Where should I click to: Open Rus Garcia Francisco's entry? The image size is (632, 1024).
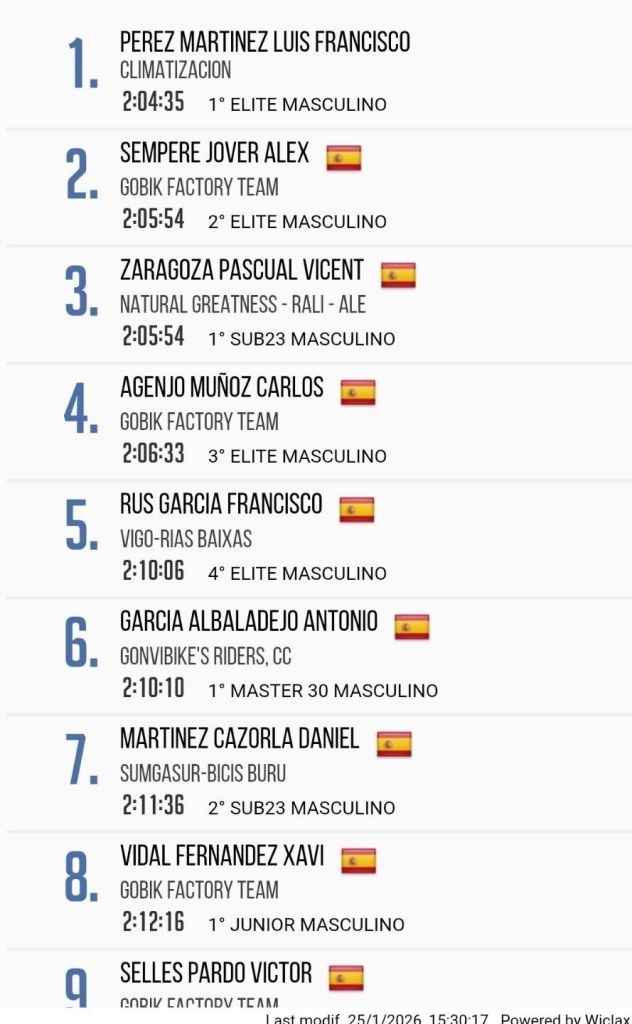tap(220, 505)
